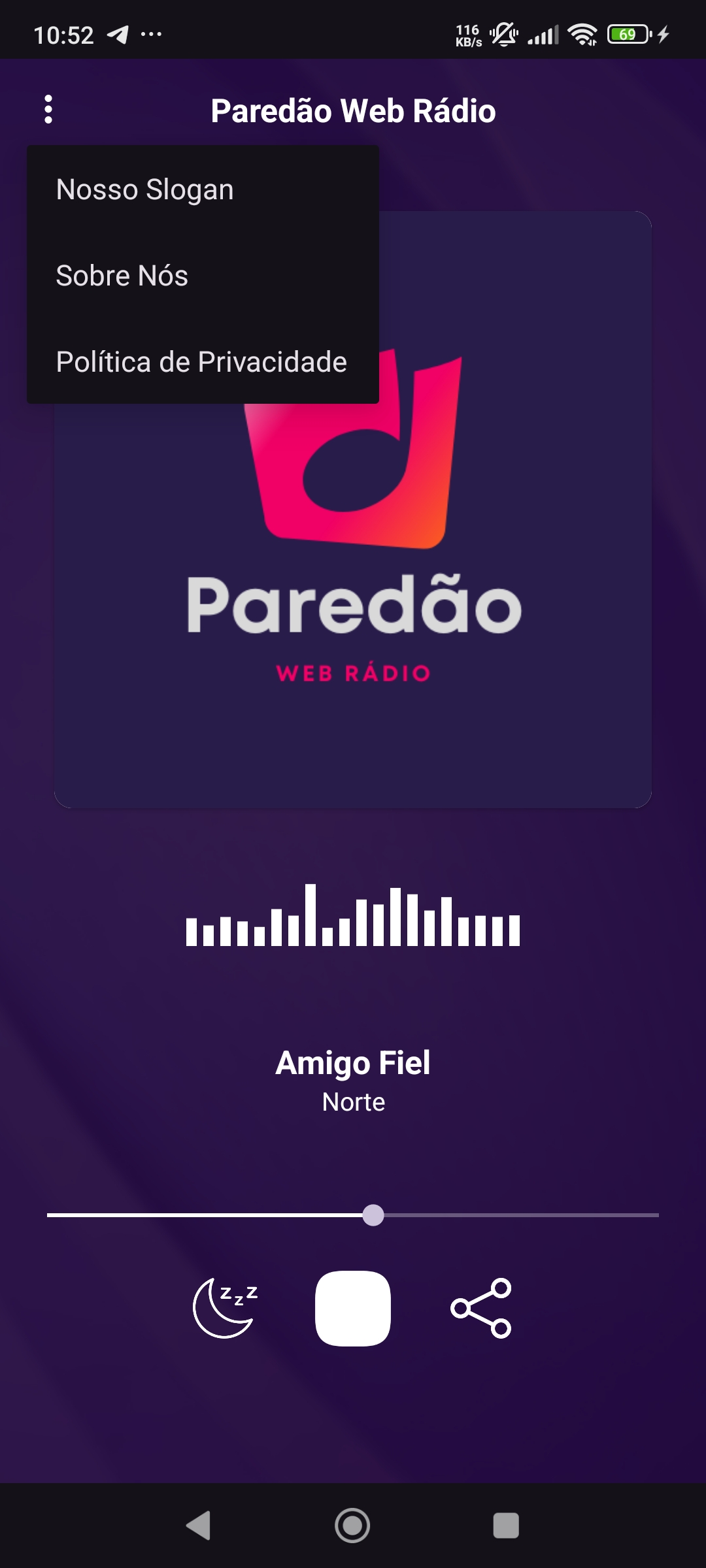Tap the three-dot overflow menu icon

pos(48,110)
